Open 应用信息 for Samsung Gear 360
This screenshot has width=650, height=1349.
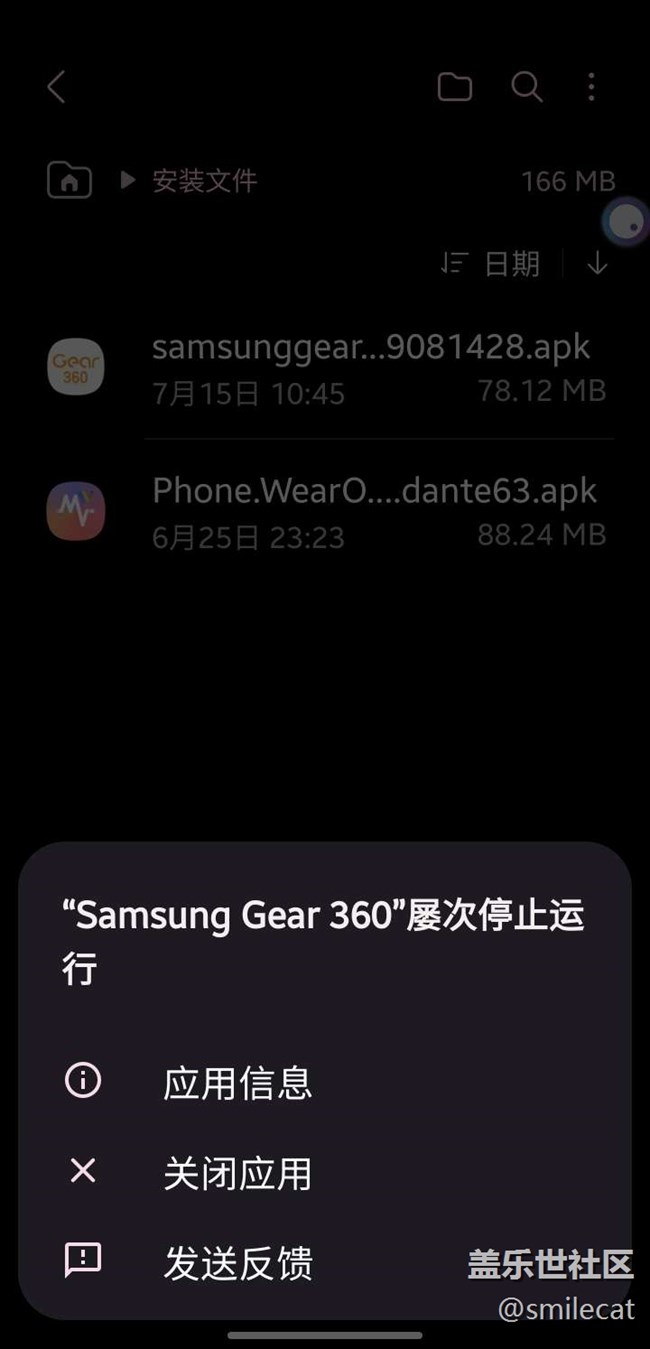point(325,1082)
